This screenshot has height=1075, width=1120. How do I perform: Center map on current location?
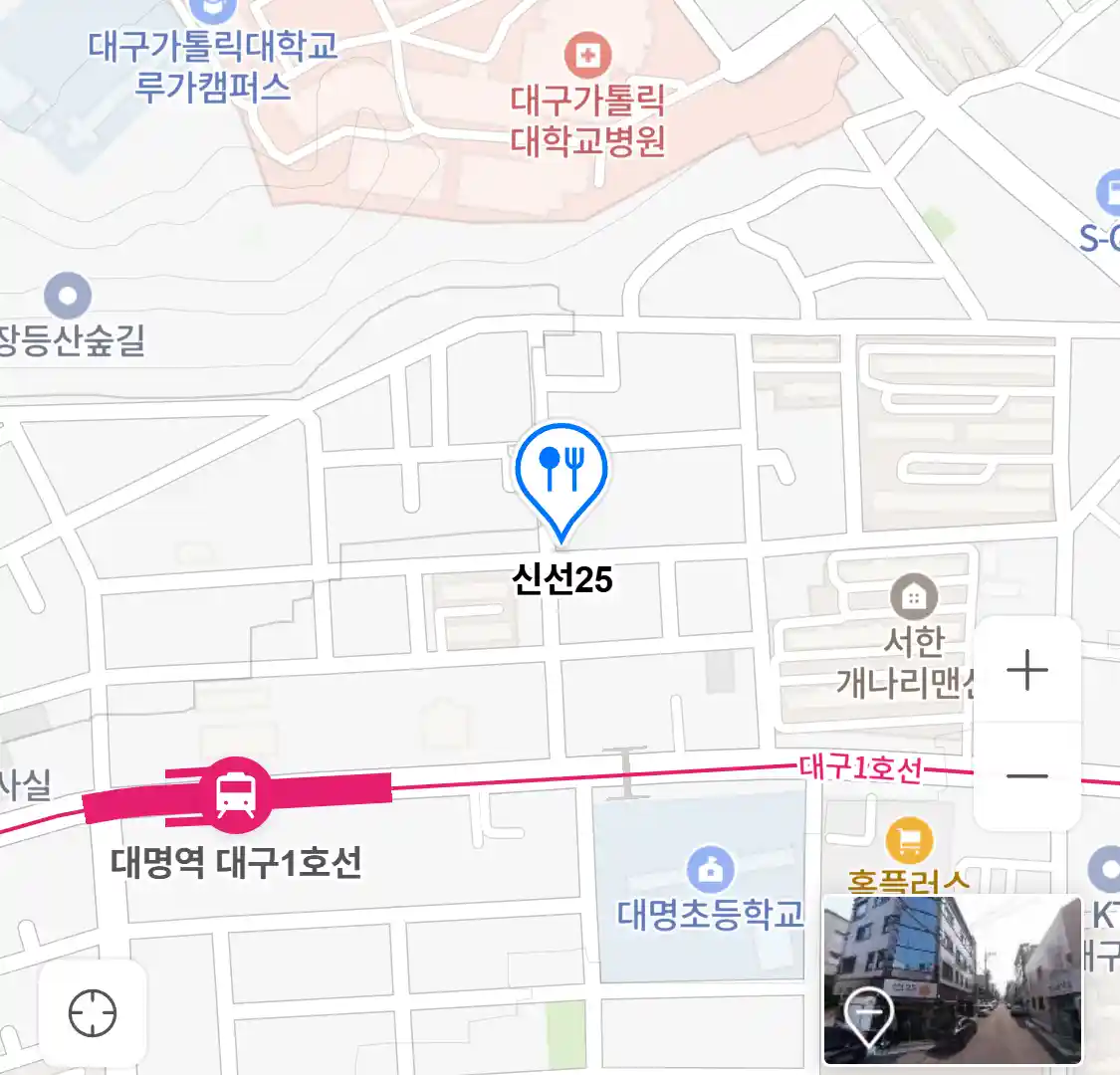[93, 1014]
